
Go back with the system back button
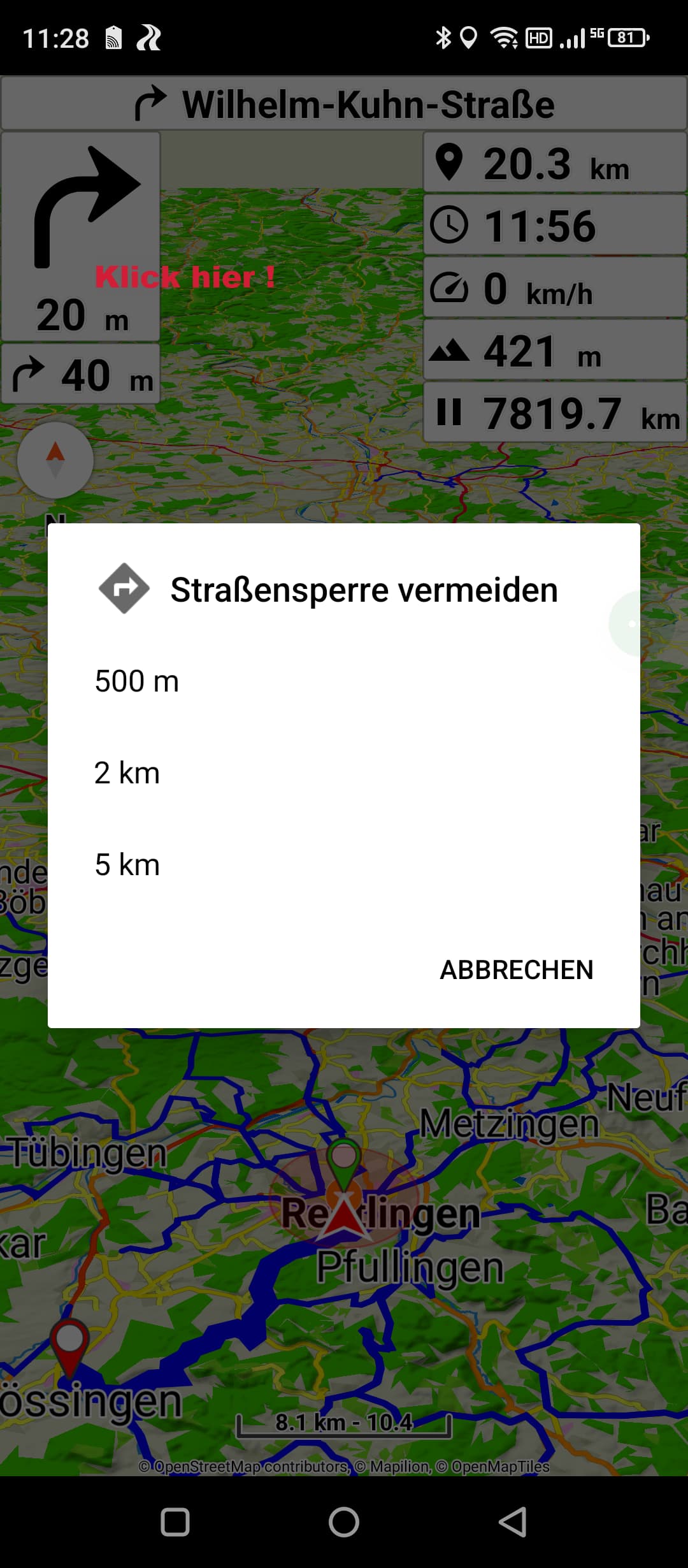[513, 1522]
